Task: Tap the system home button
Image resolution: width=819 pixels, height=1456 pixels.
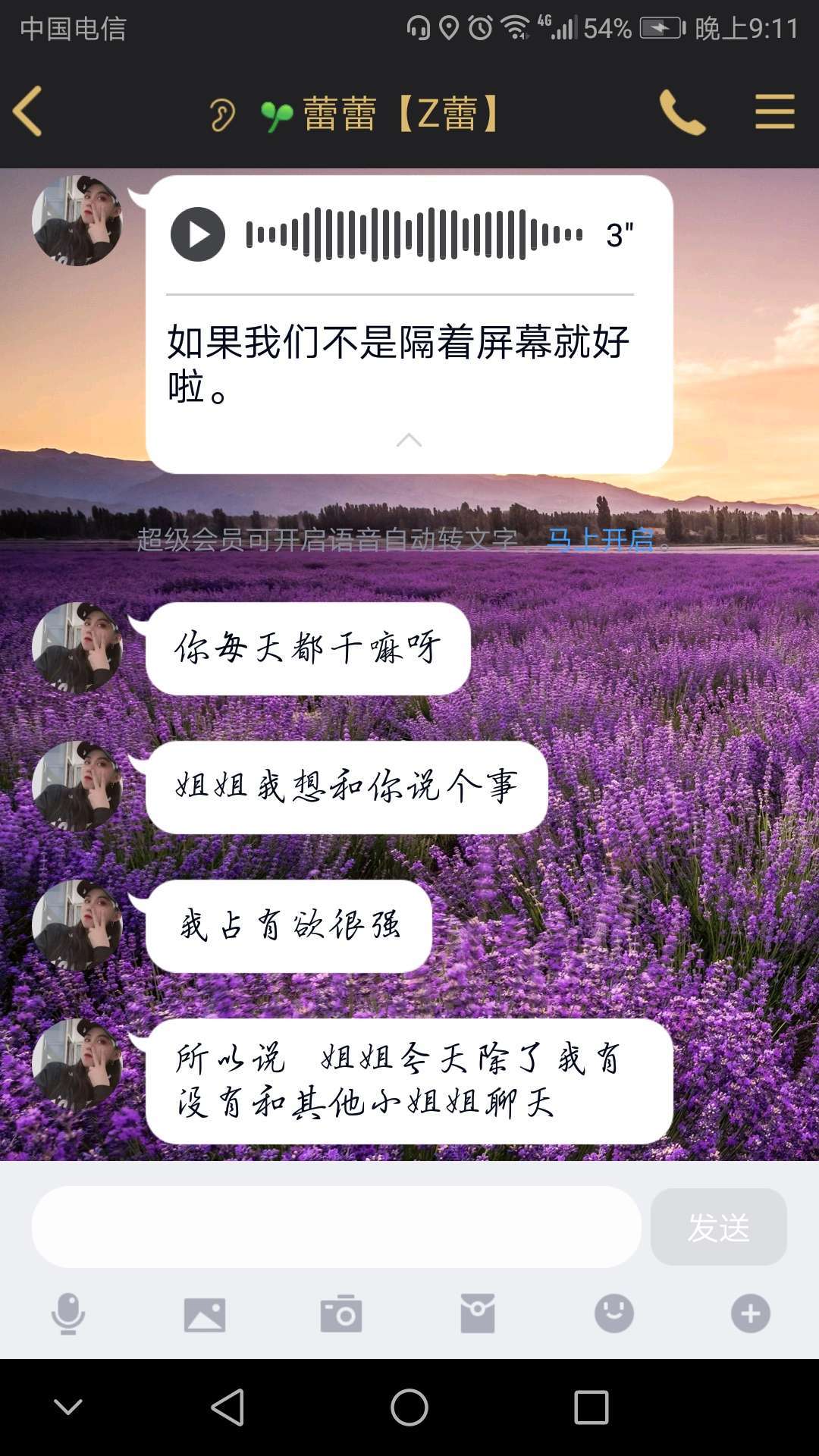Action: click(409, 1407)
